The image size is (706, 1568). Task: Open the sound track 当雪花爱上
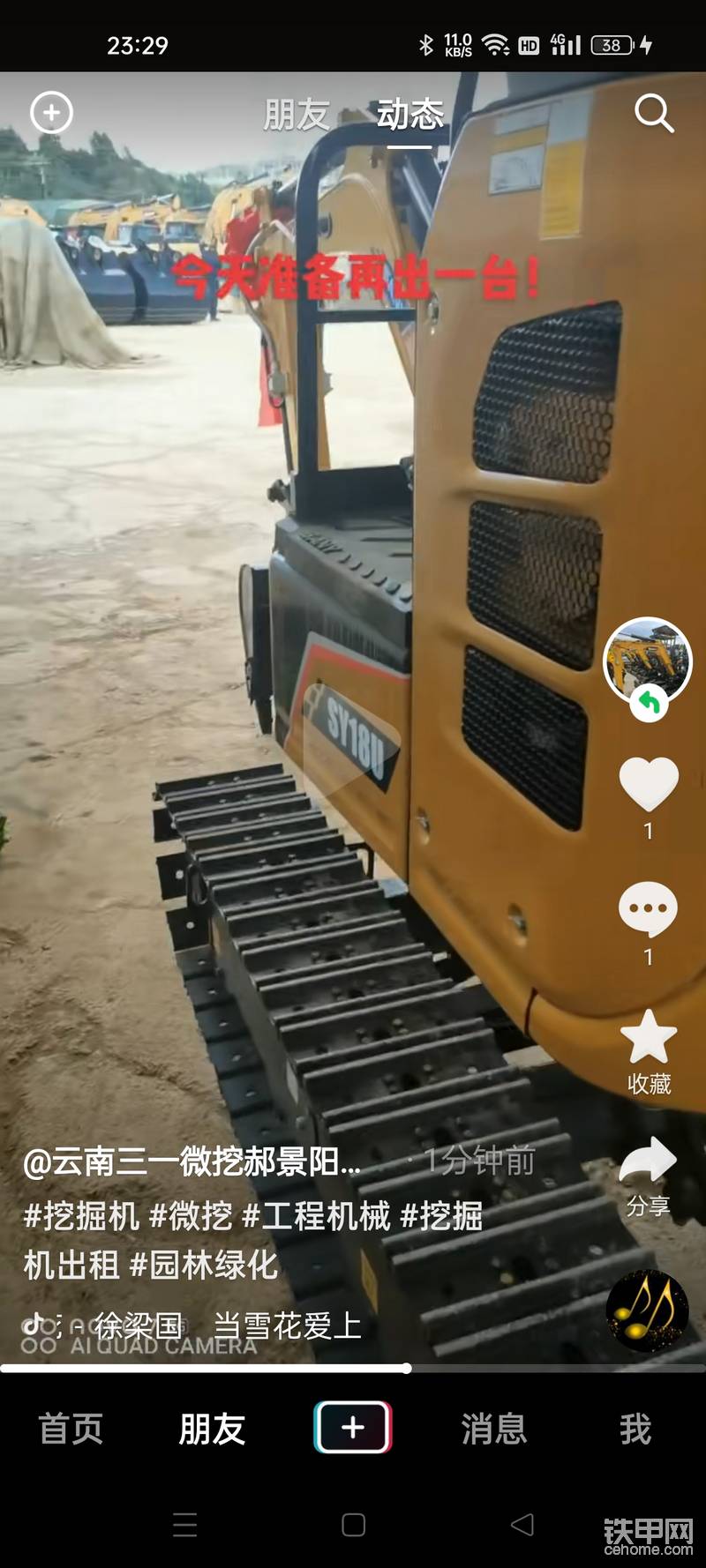(x=287, y=1325)
